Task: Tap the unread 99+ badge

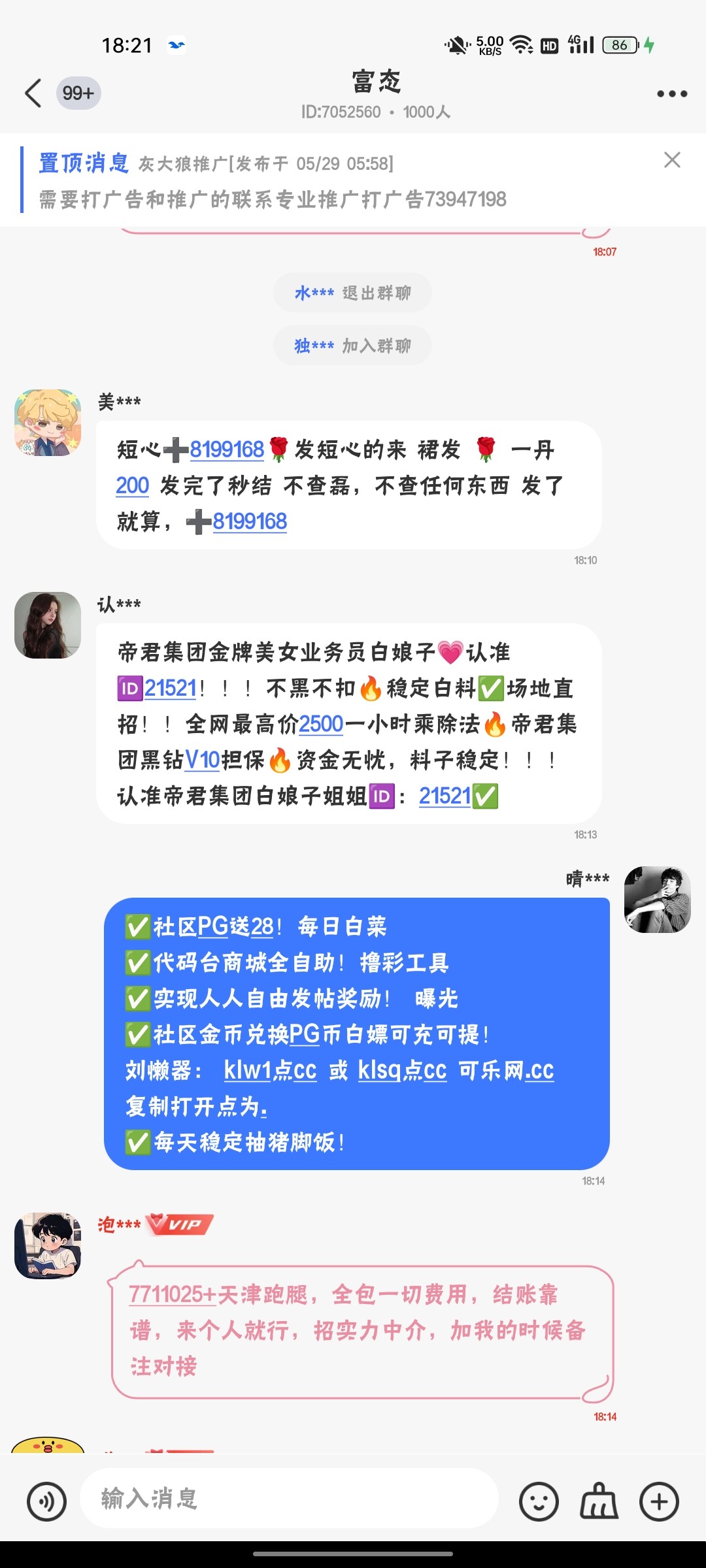Action: [x=77, y=93]
